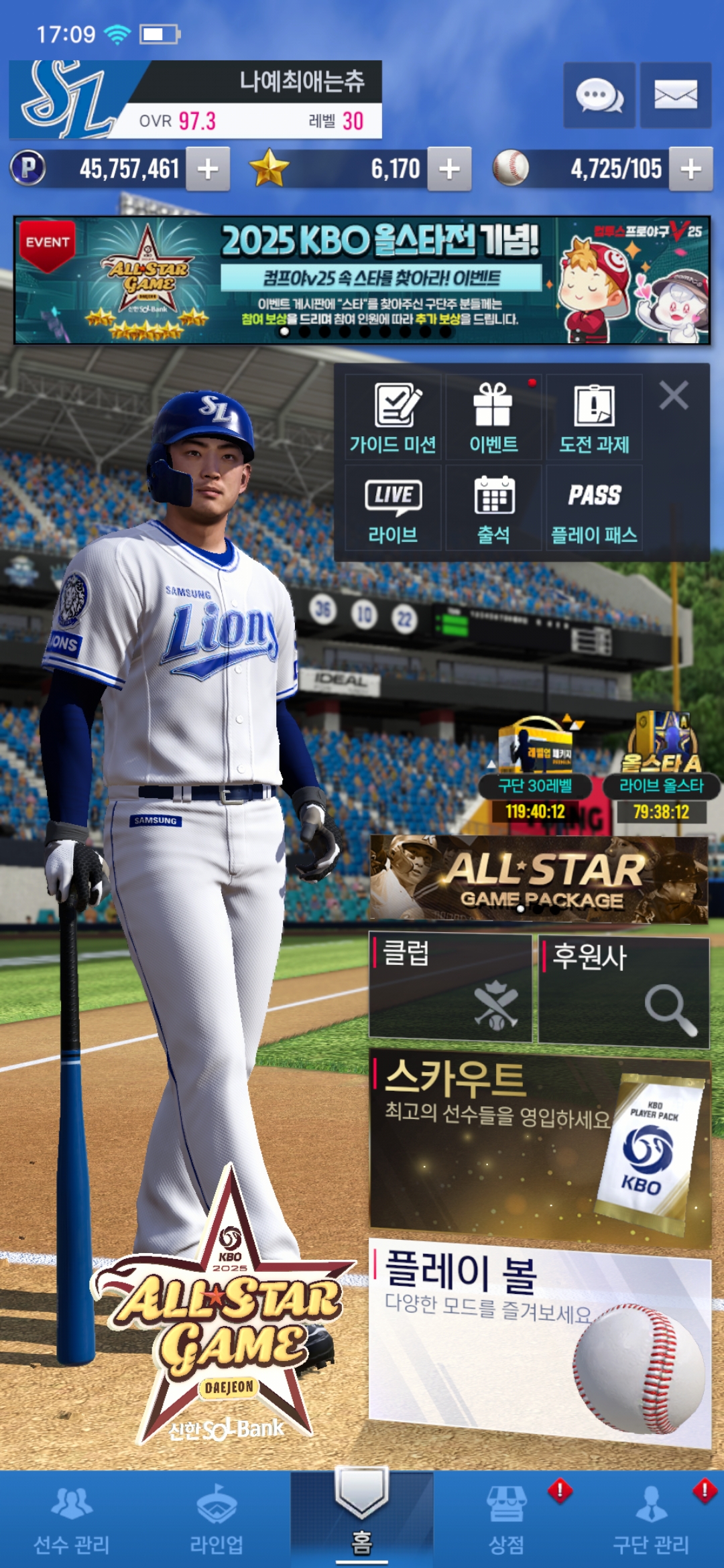This screenshot has width=724, height=1568.
Task: Open the chat bubbles icon
Action: [599, 95]
